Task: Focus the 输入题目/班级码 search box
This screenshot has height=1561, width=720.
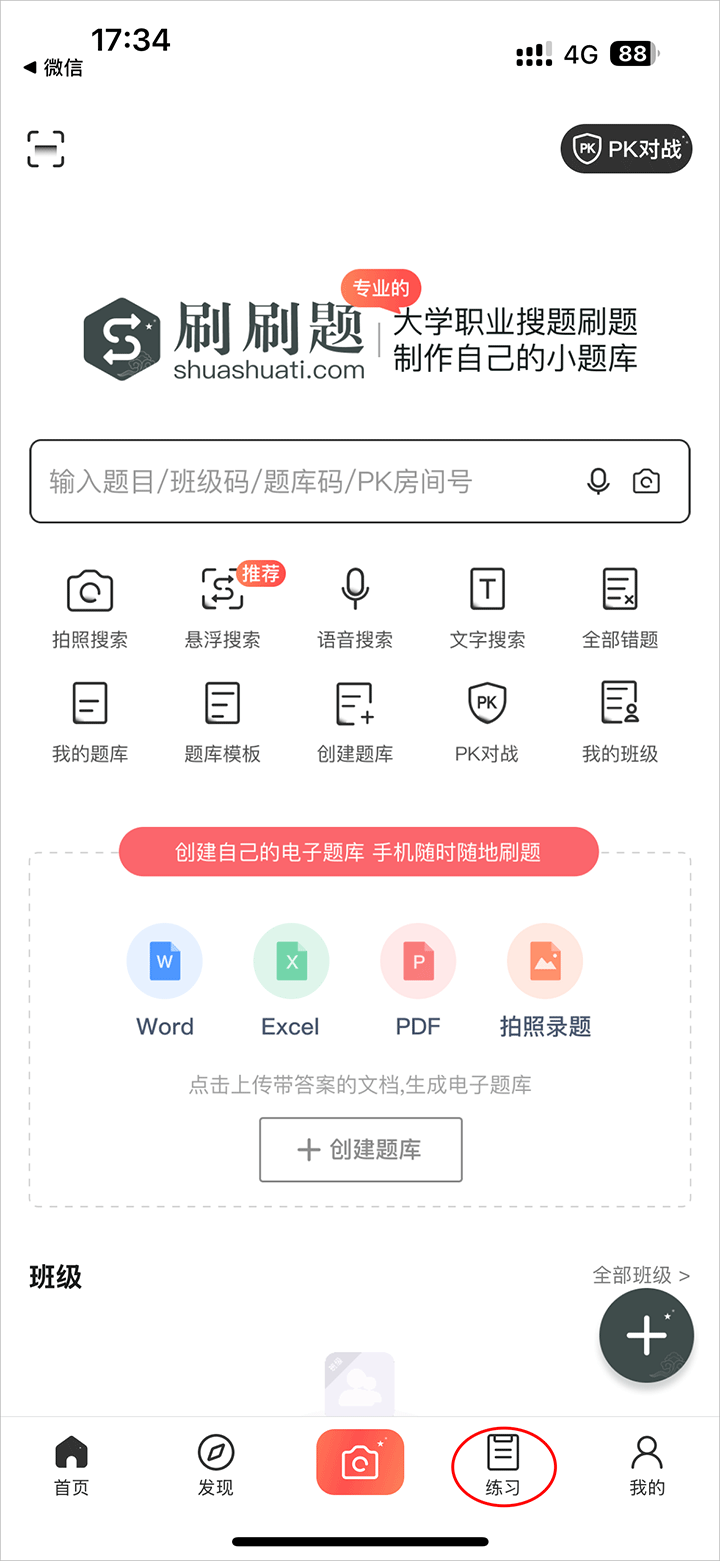Action: 300,481
